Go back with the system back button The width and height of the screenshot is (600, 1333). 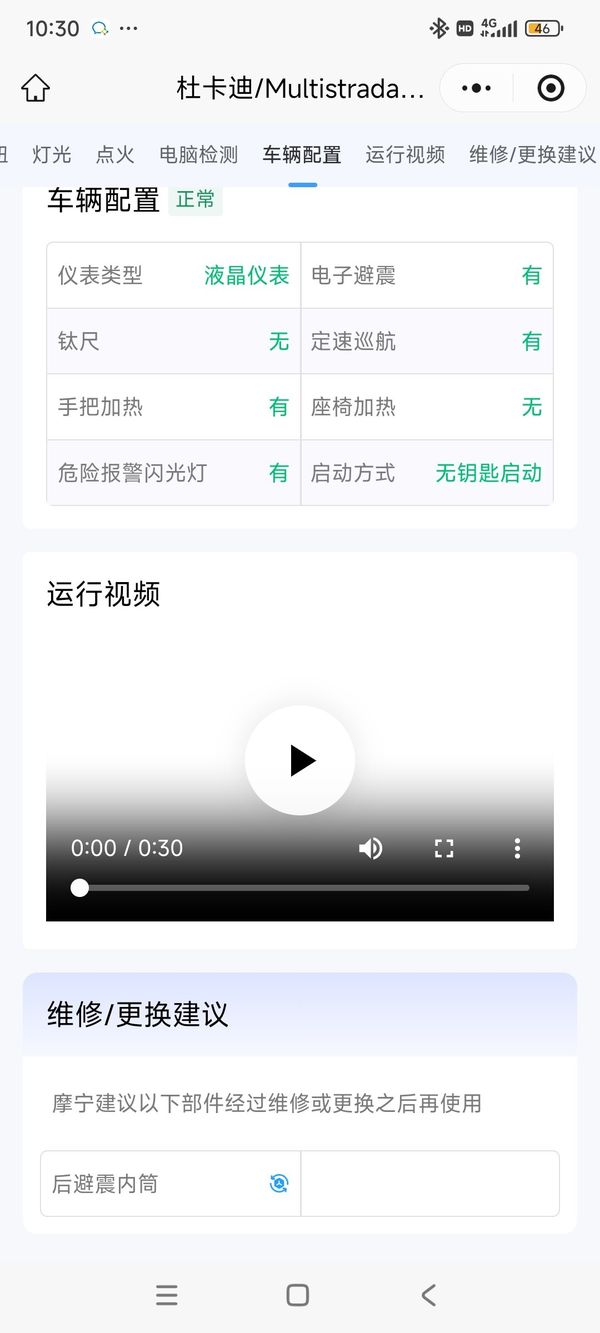tap(428, 1296)
